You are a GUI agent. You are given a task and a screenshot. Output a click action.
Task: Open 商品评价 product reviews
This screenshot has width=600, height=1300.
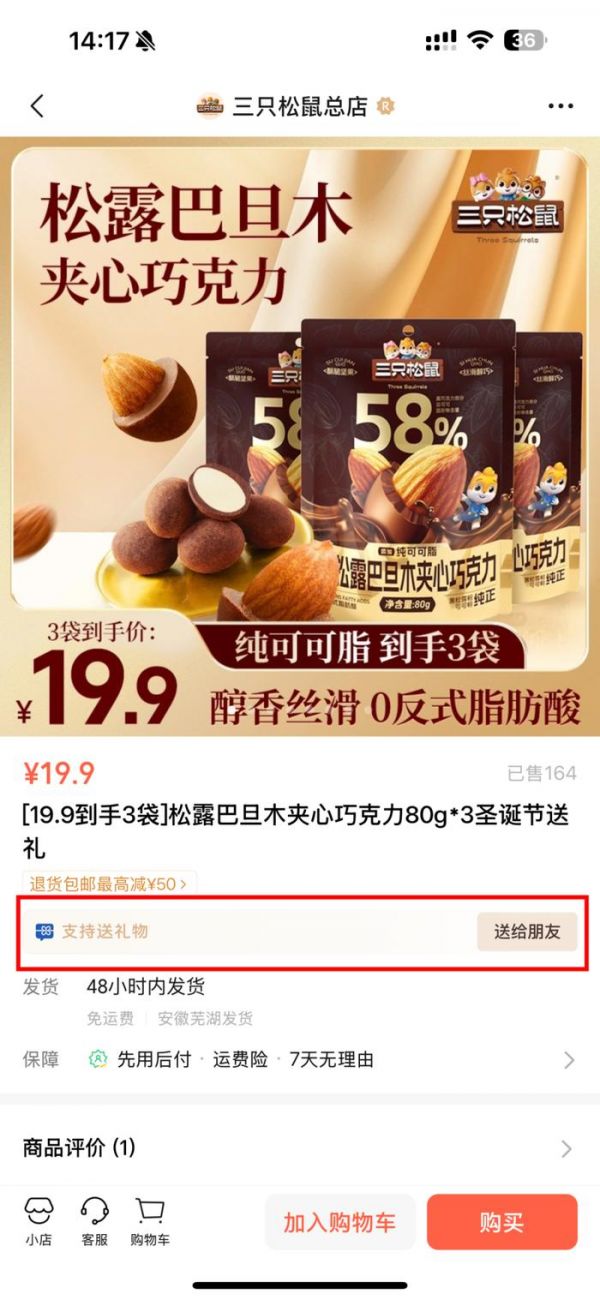pyautogui.click(x=300, y=1147)
